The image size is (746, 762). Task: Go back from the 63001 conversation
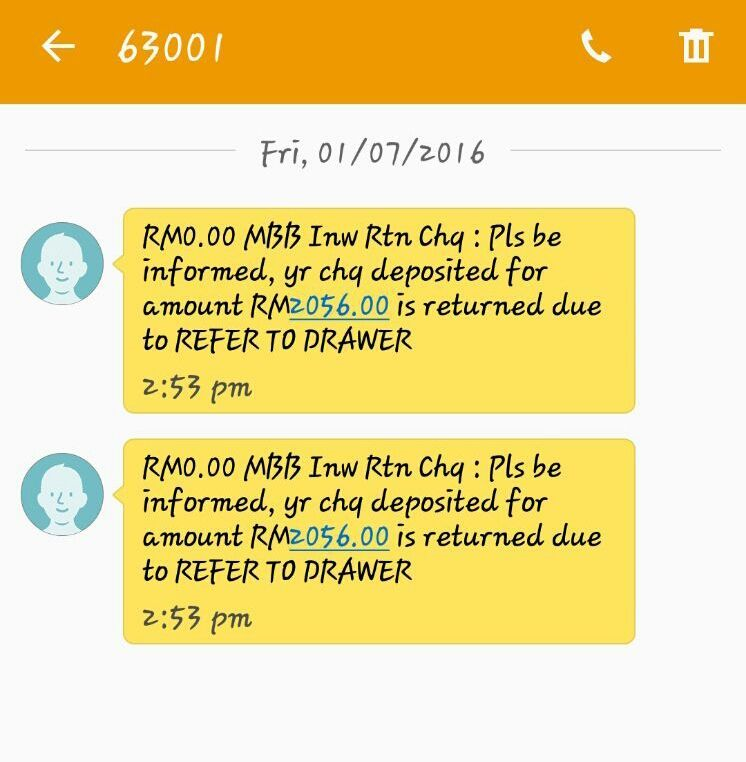(58, 46)
